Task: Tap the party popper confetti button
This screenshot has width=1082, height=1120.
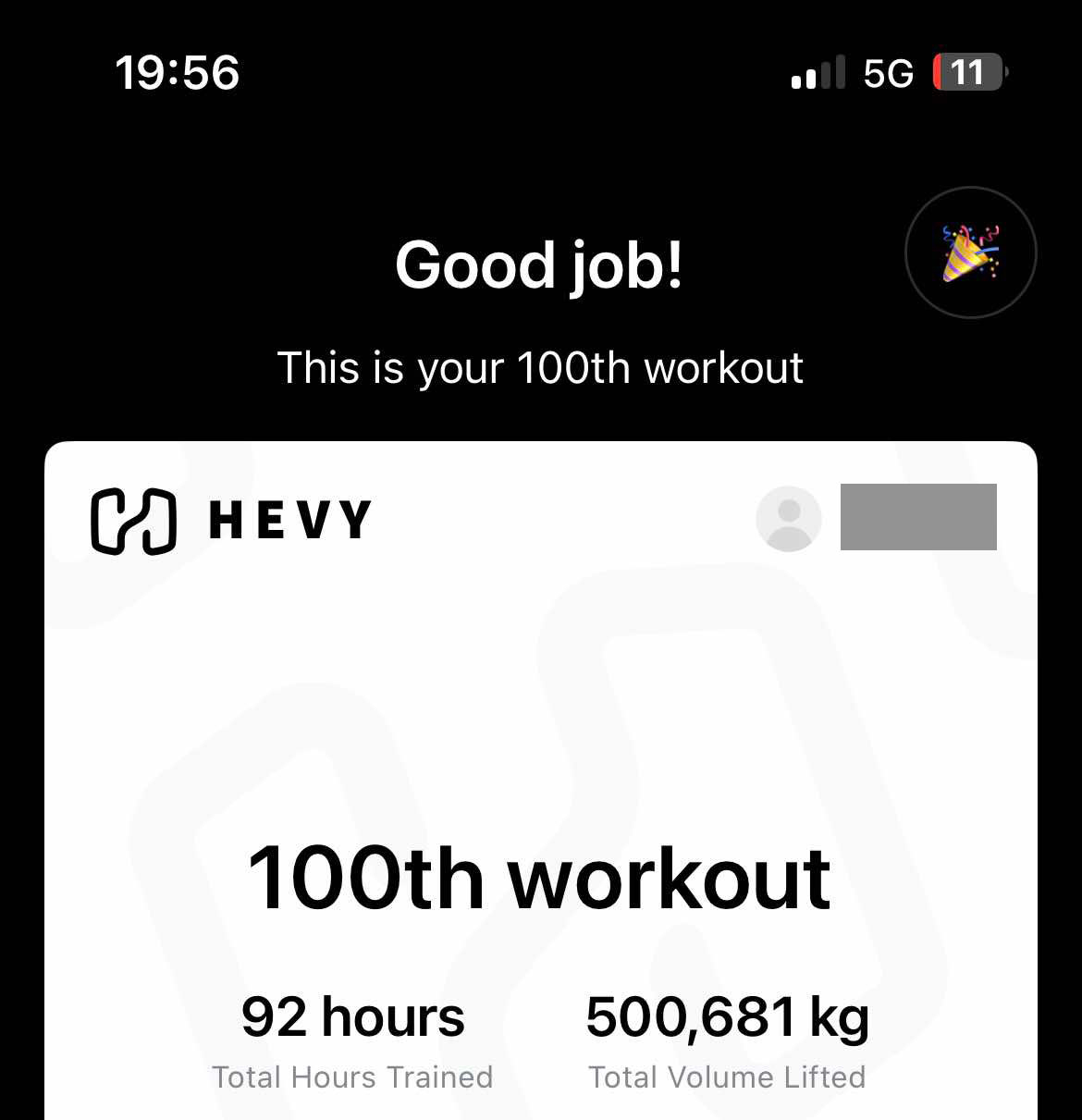Action: click(x=970, y=252)
